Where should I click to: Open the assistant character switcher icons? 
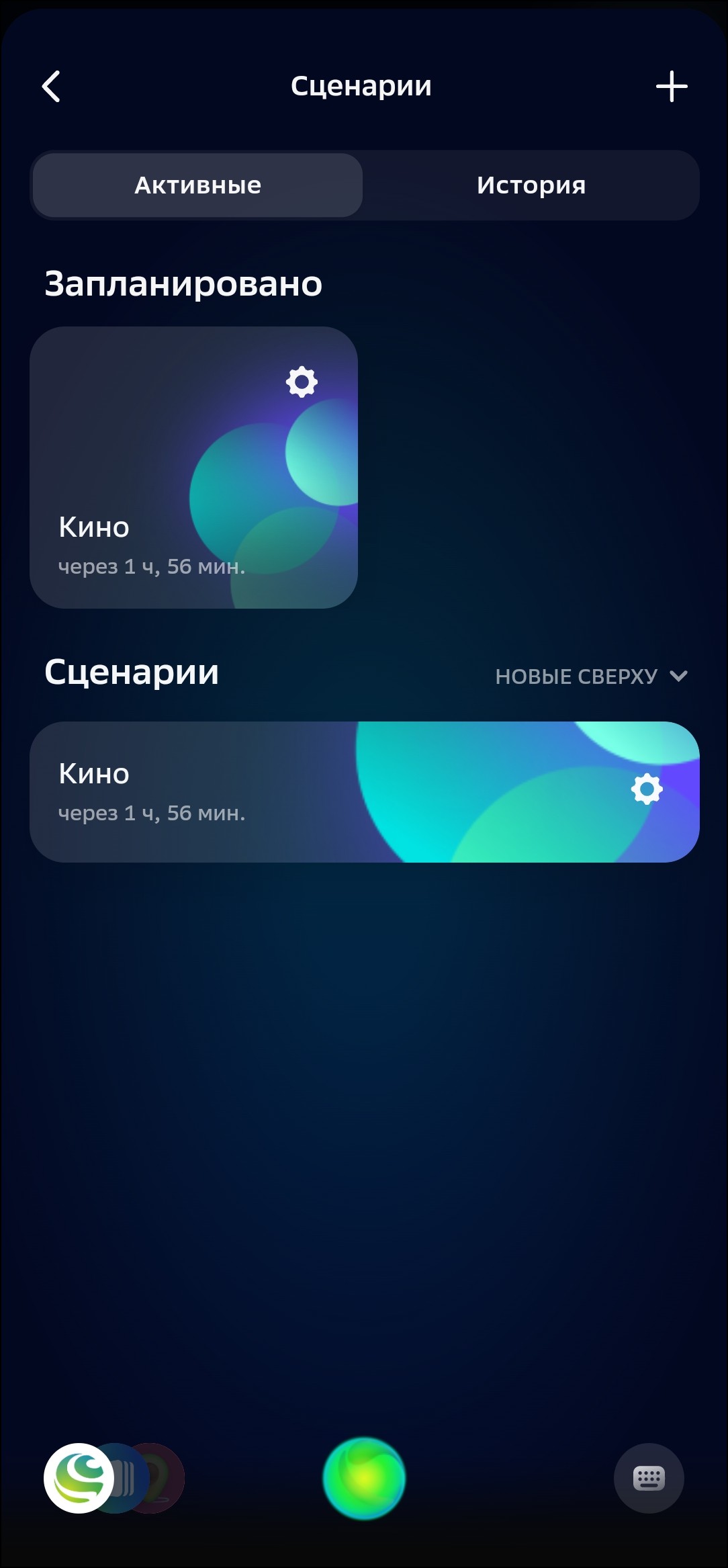coord(111,1478)
